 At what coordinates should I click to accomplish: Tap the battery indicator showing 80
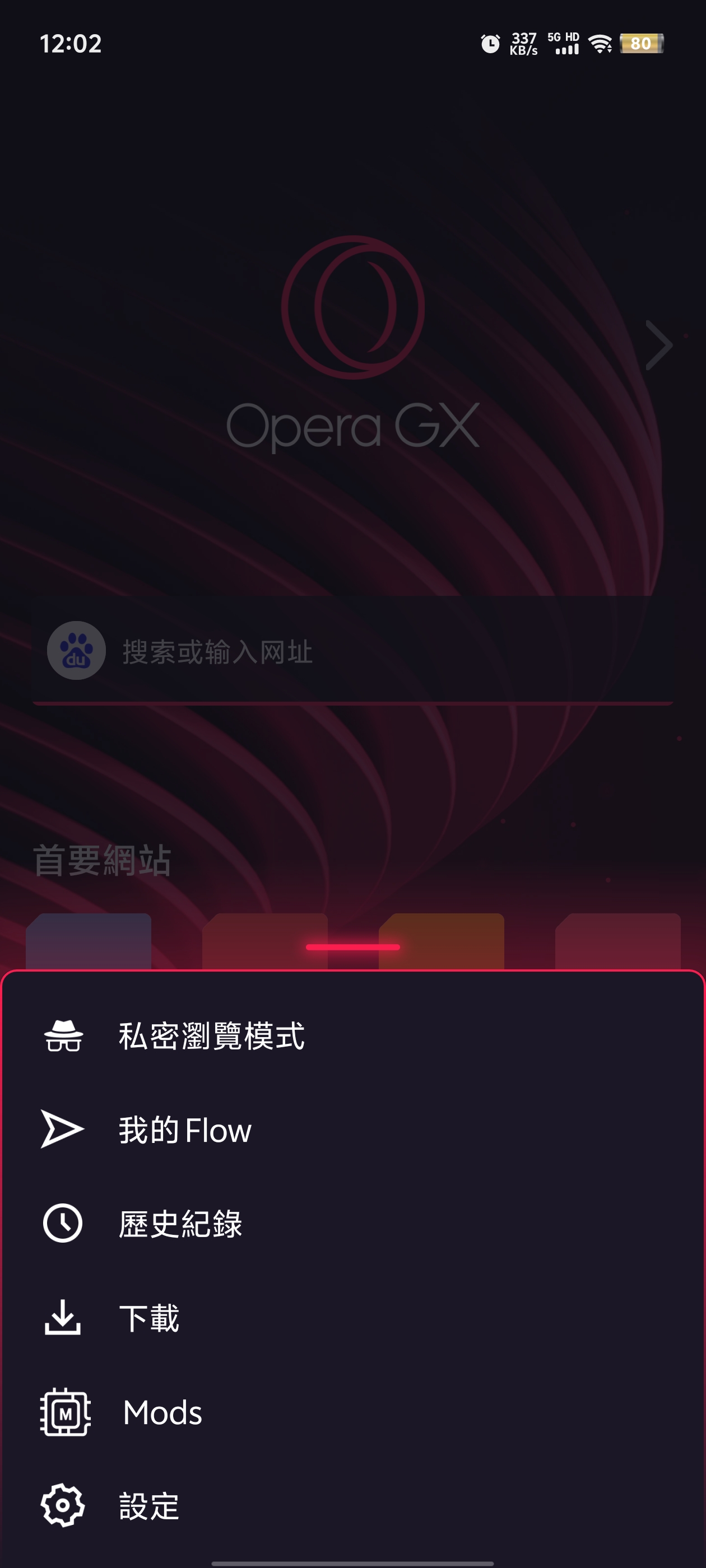tap(642, 43)
